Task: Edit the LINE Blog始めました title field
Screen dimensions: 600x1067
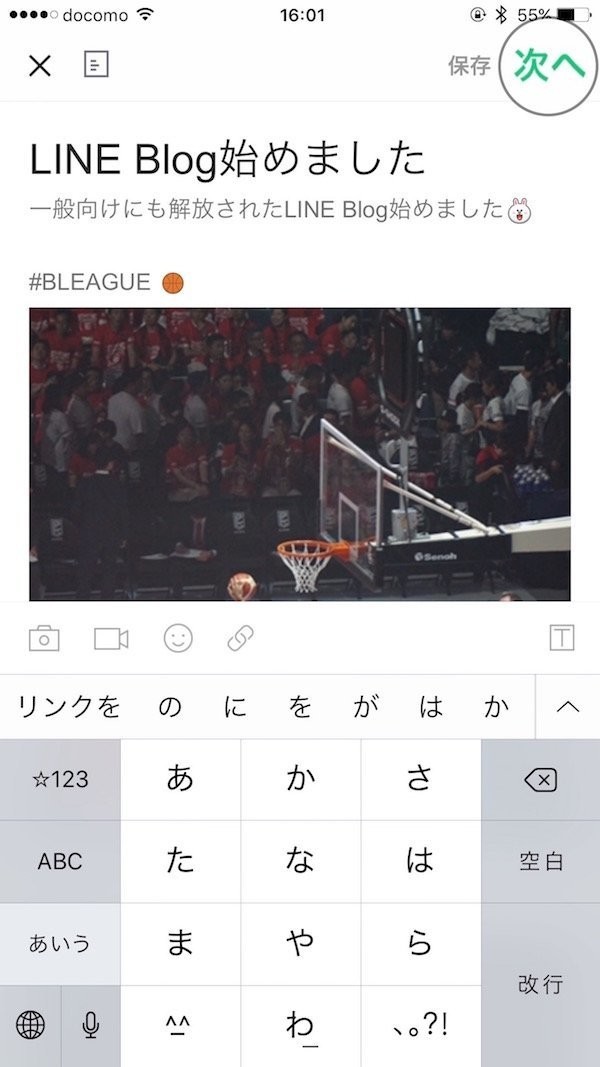Action: [x=228, y=159]
